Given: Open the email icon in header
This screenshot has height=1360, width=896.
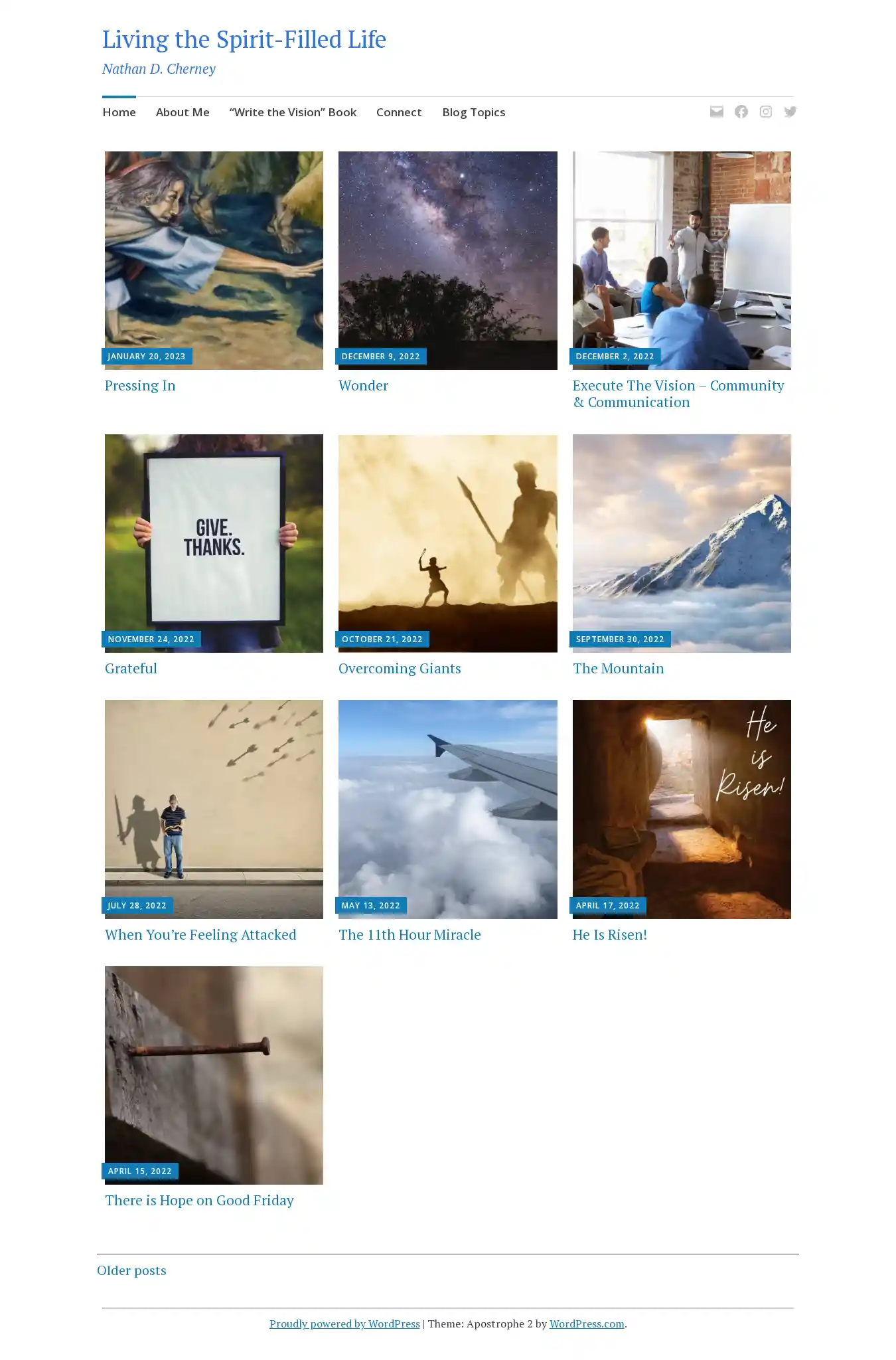Looking at the screenshot, I should (716, 112).
